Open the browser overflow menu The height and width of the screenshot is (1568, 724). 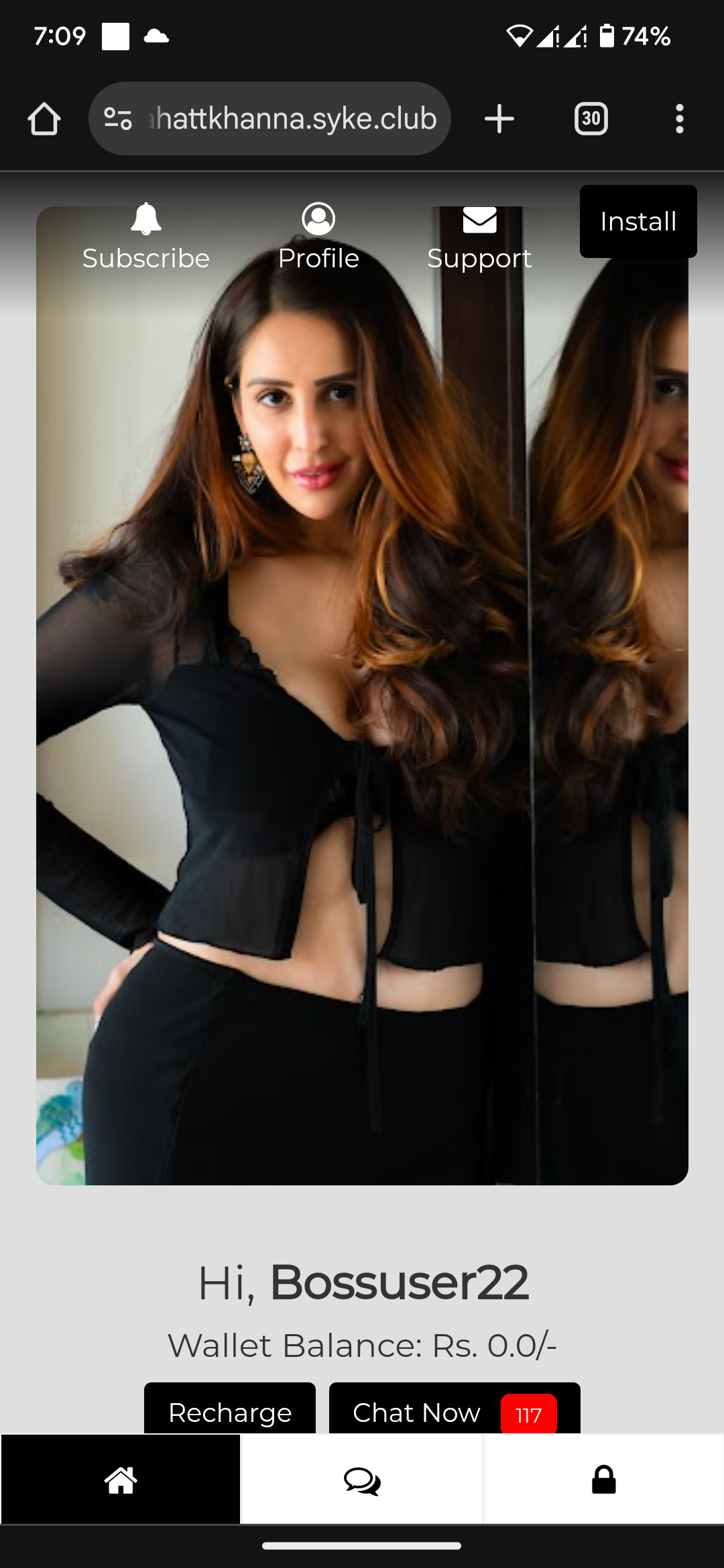pyautogui.click(x=680, y=119)
